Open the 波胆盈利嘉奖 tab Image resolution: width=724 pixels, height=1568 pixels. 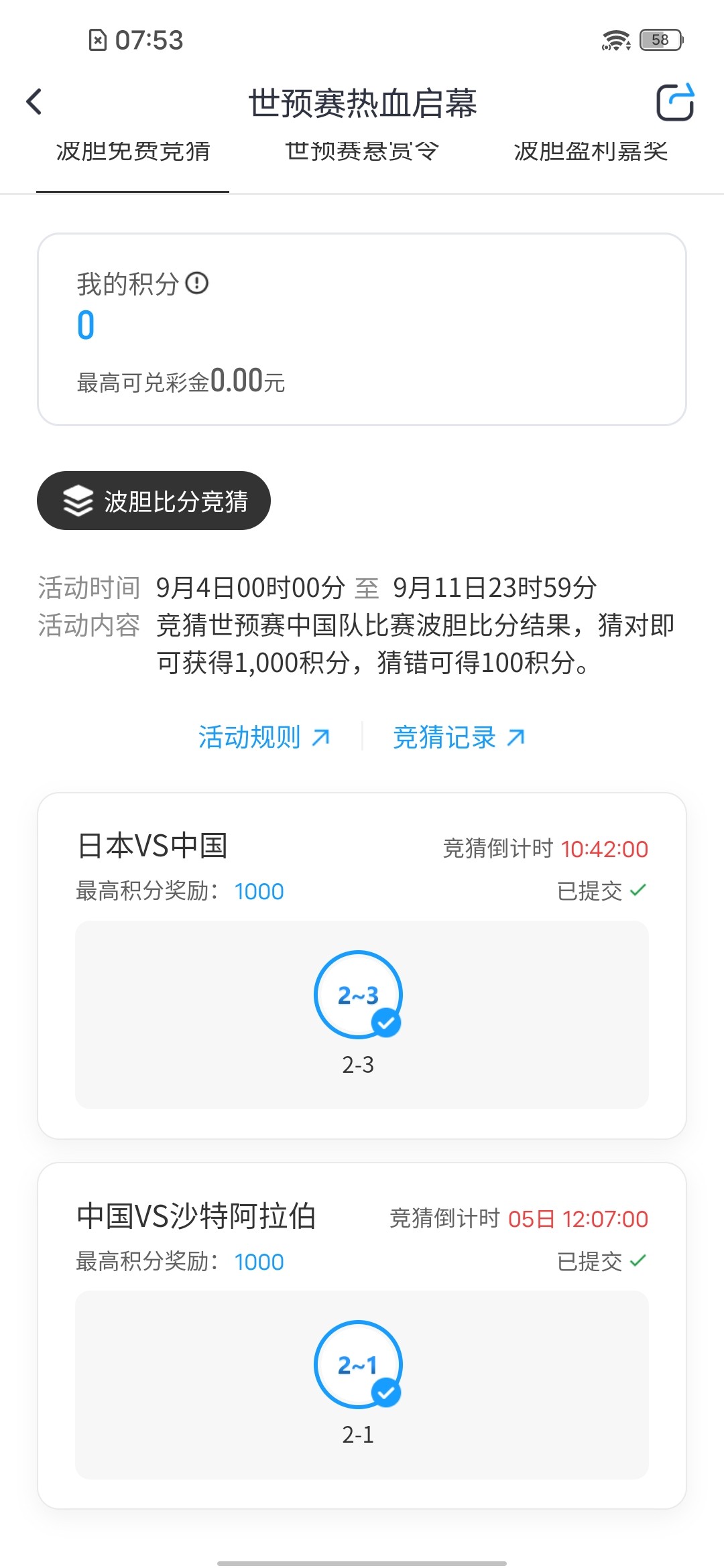(591, 151)
